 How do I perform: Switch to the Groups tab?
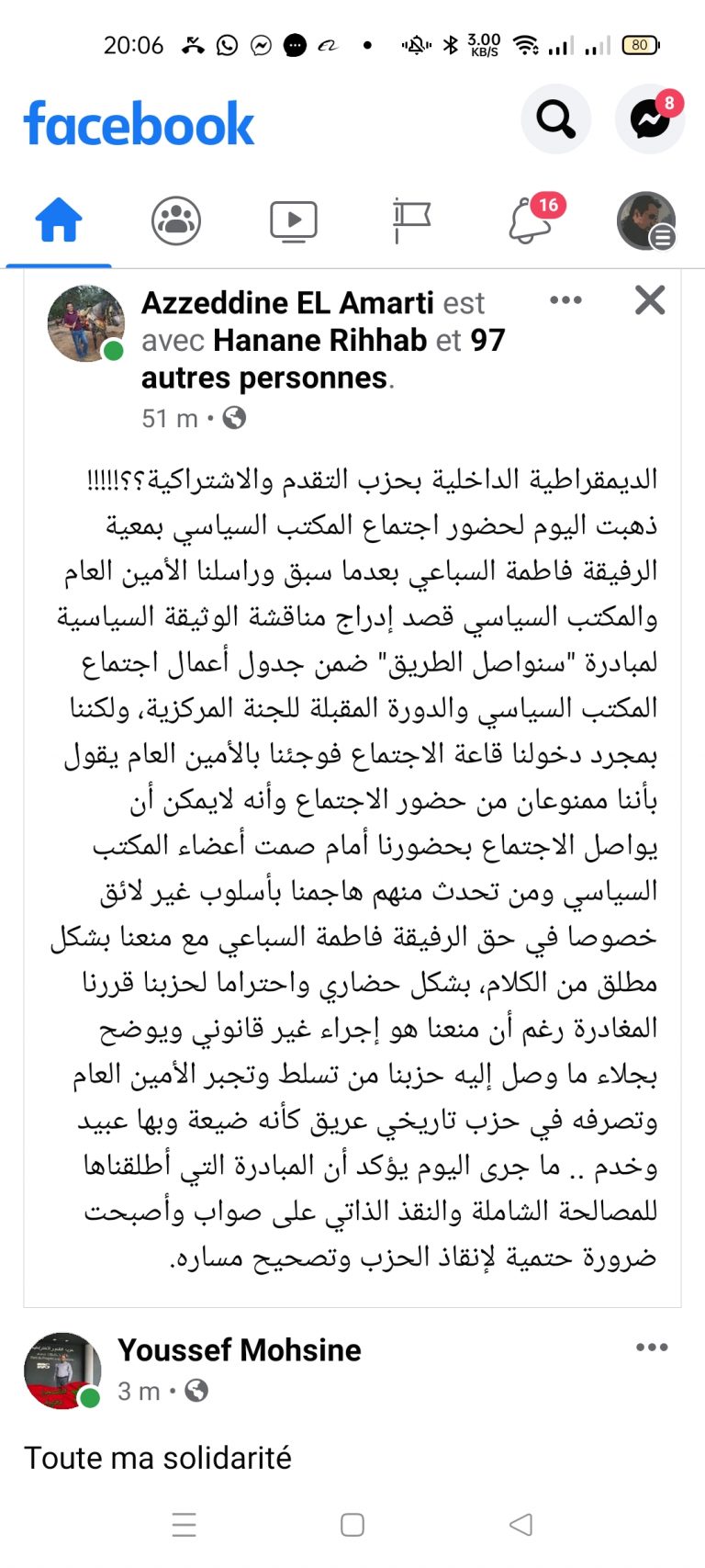[x=175, y=221]
